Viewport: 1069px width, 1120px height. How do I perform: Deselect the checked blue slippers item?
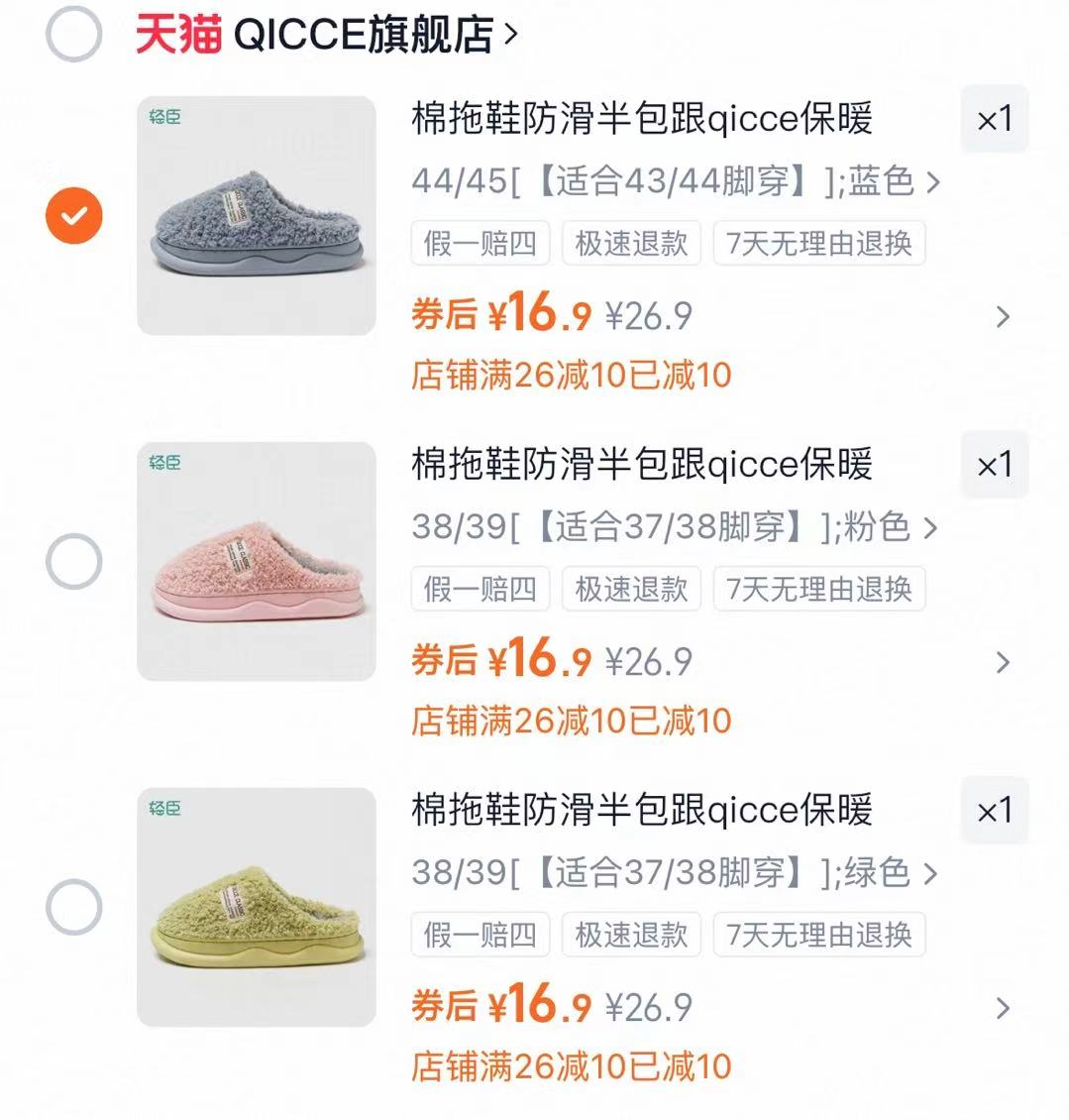click(x=72, y=216)
